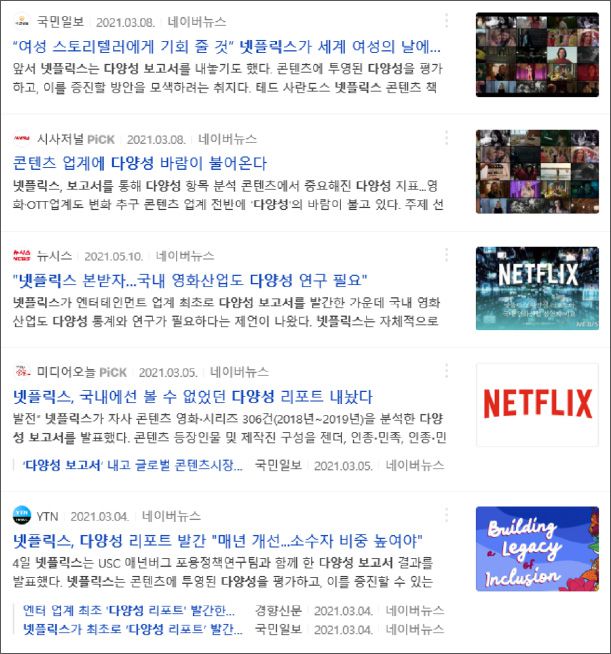The width and height of the screenshot is (611, 654).
Task: Open Naver News link beside Newsis 2021.05.10
Action: (x=192, y=256)
